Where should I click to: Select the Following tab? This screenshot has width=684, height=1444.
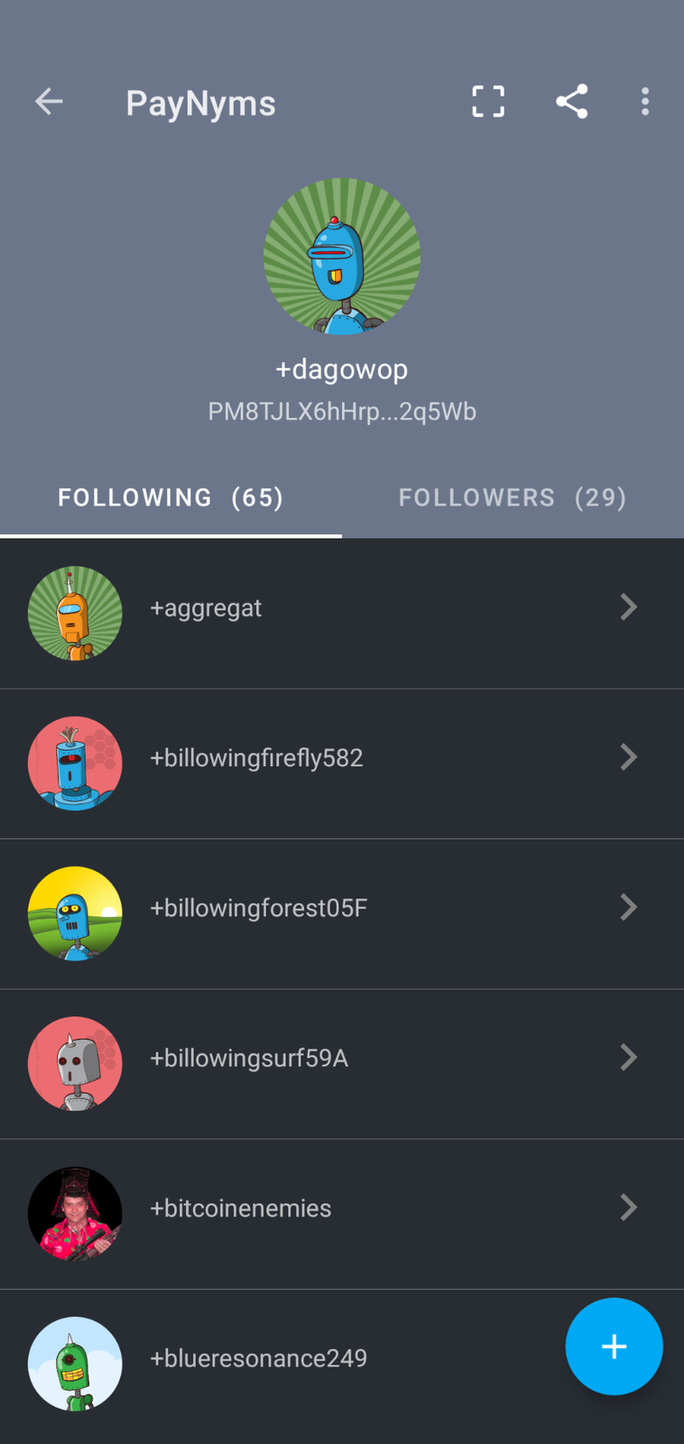point(171,498)
